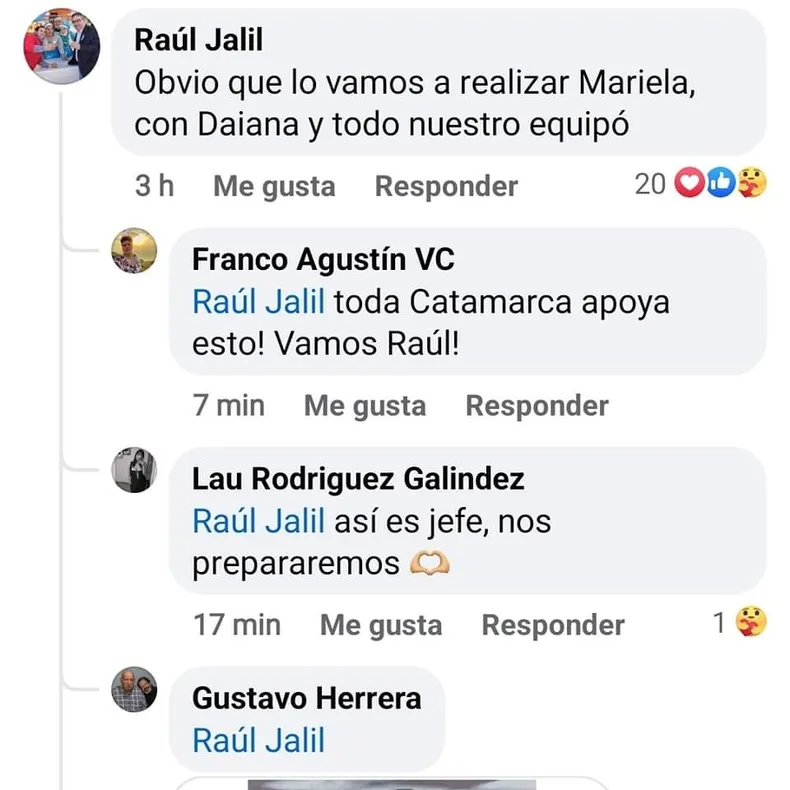Open Raúl Jalil's profile picture
The height and width of the screenshot is (790, 790).
(62, 46)
